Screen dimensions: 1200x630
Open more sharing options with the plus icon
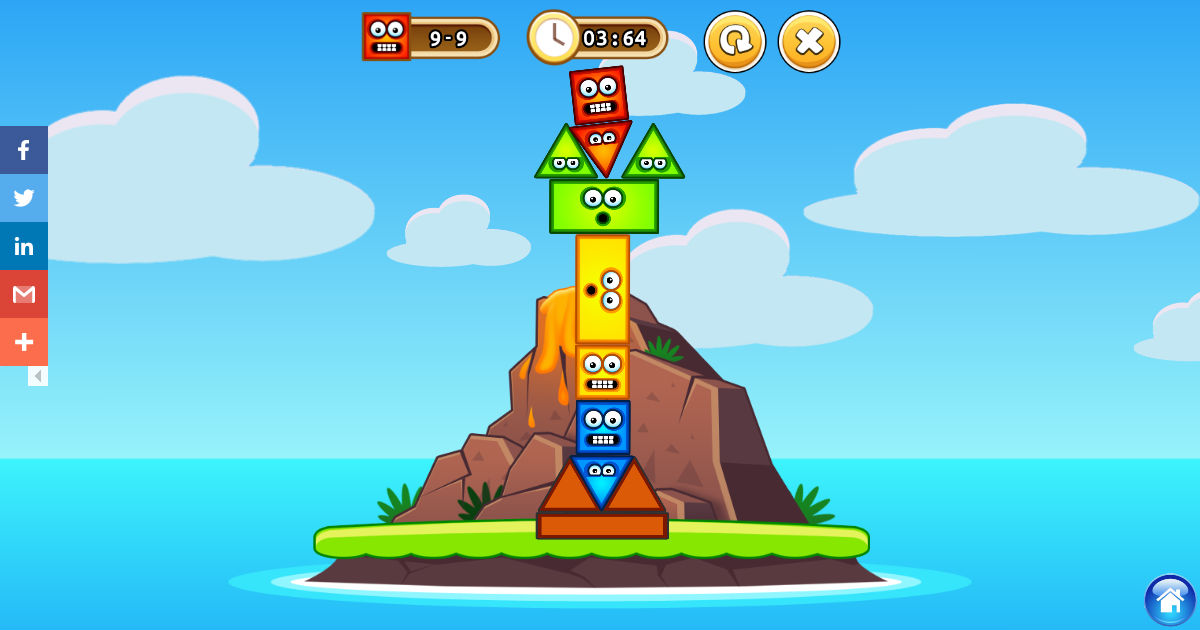tap(24, 342)
